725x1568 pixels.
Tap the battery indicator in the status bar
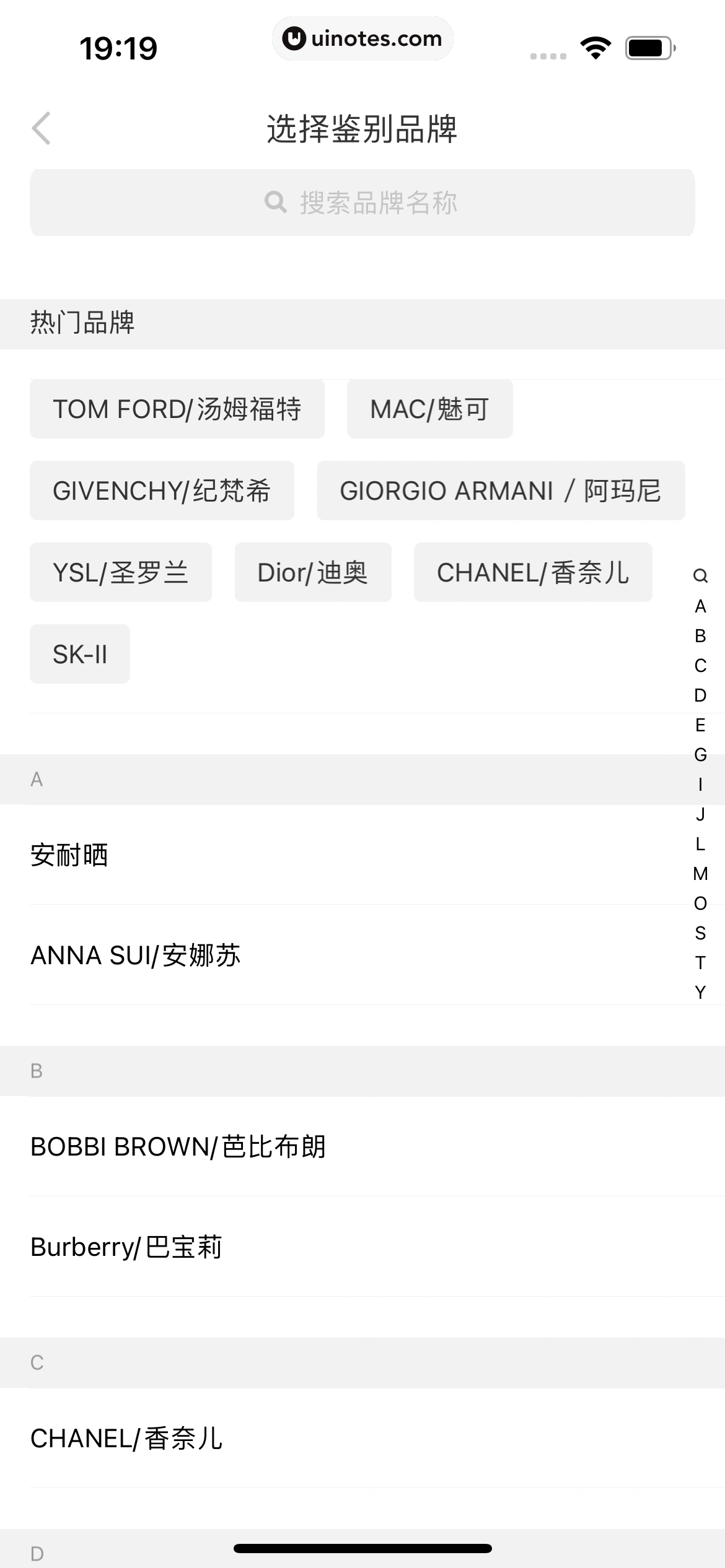click(647, 46)
